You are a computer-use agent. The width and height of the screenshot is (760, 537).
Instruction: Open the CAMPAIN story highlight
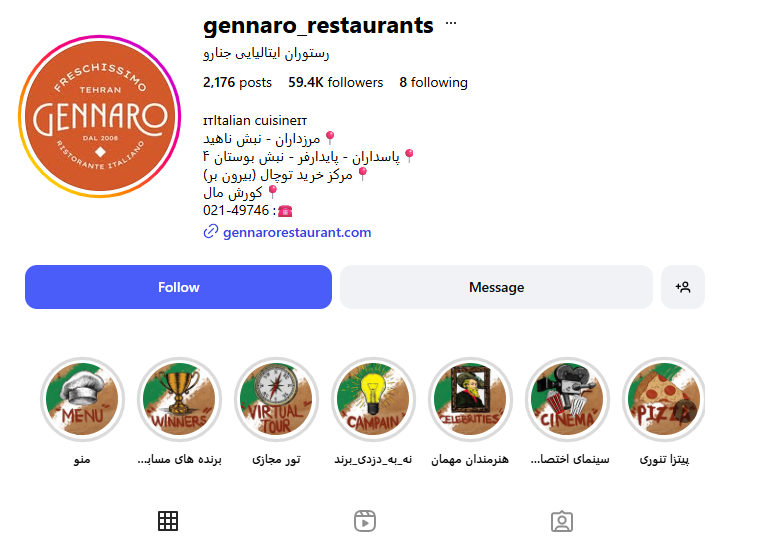pyautogui.click(x=373, y=400)
